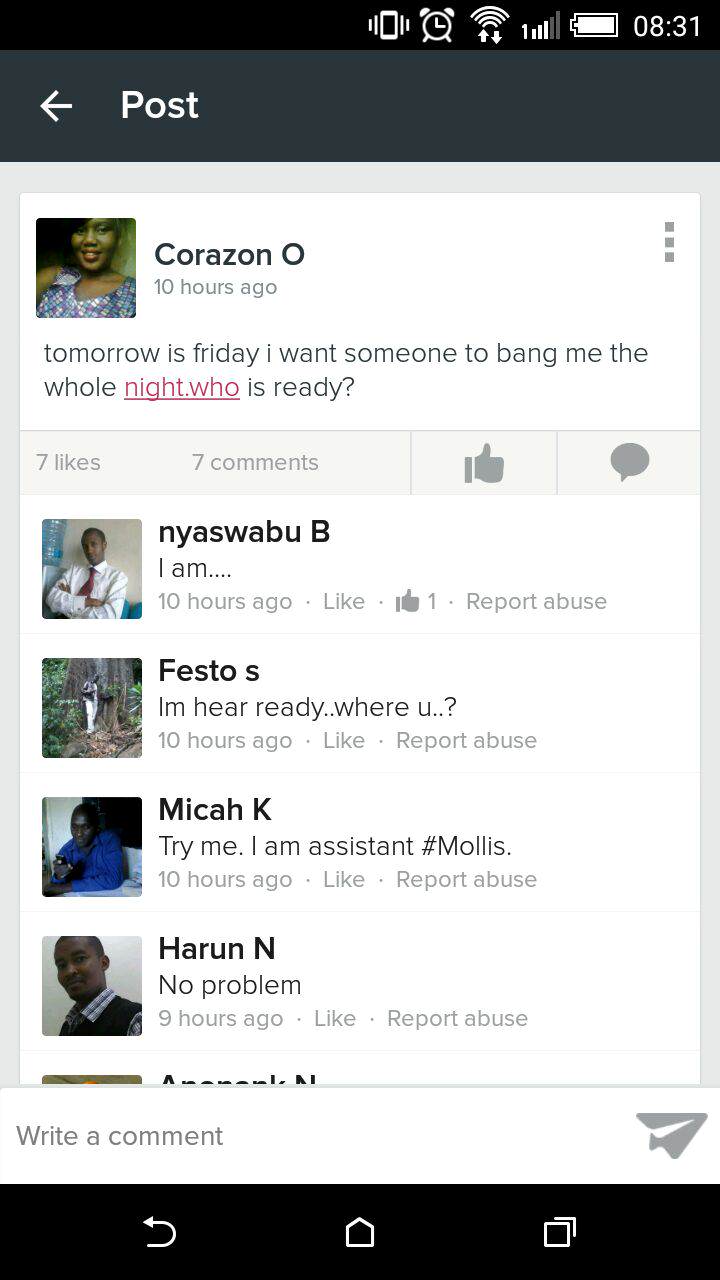
Task: Tap the speech-bubble comment icon under the post
Action: 629,463
